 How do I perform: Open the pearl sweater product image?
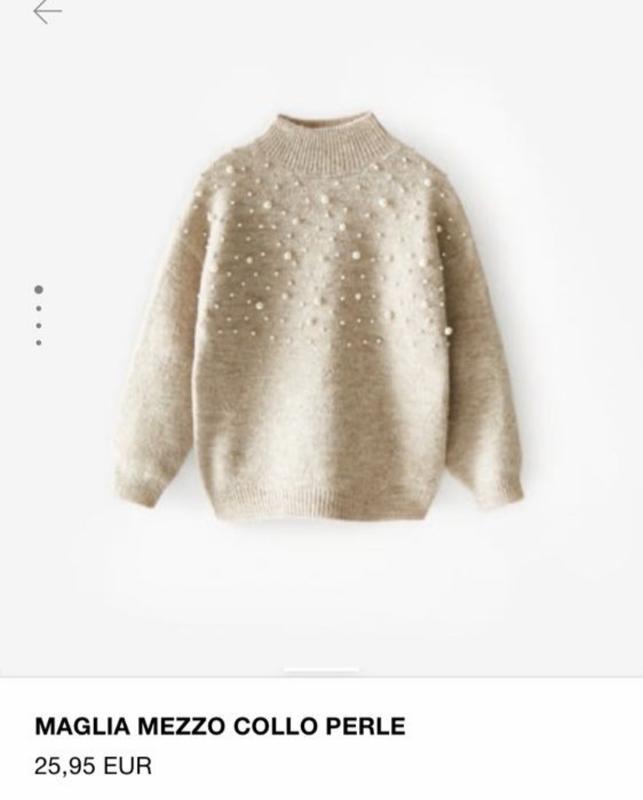(x=320, y=330)
